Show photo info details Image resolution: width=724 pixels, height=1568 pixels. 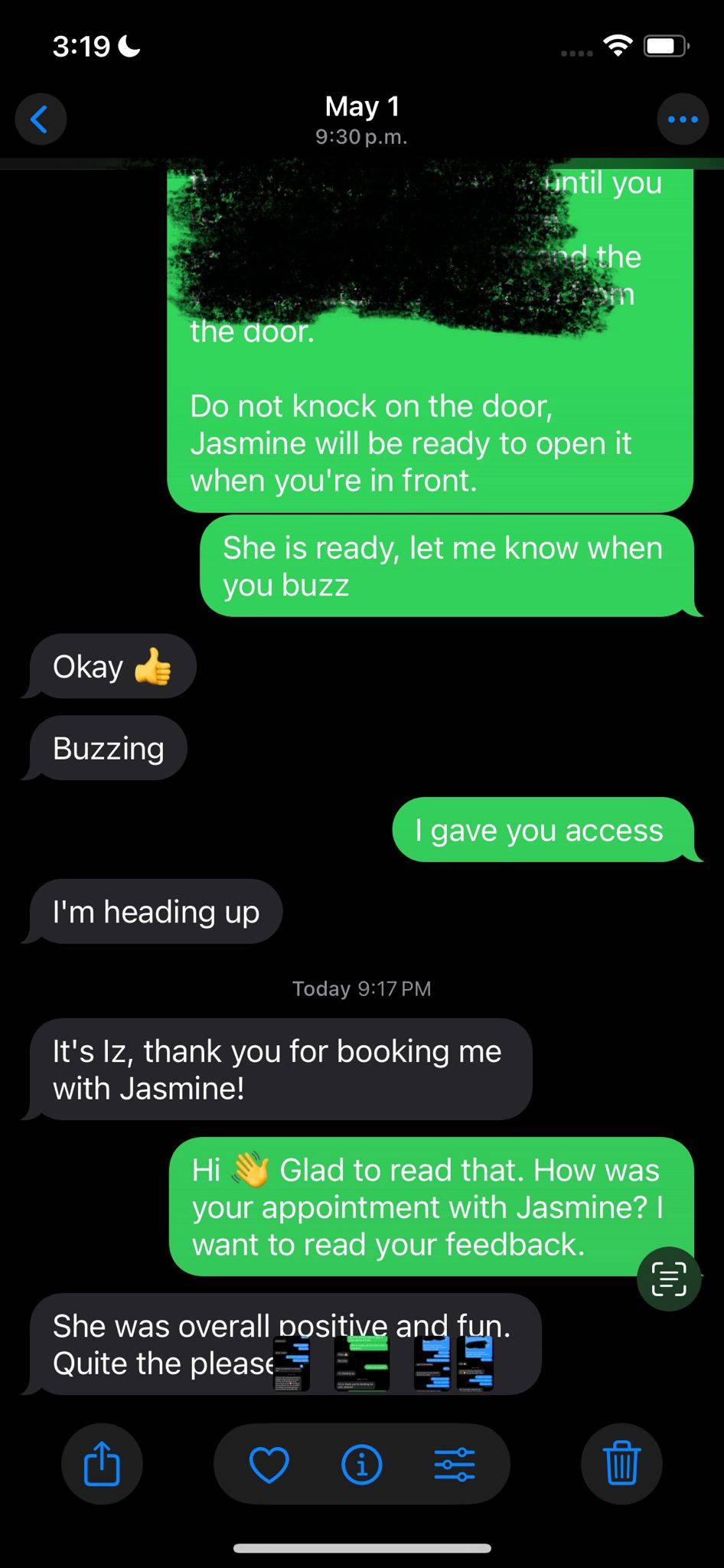click(361, 1464)
